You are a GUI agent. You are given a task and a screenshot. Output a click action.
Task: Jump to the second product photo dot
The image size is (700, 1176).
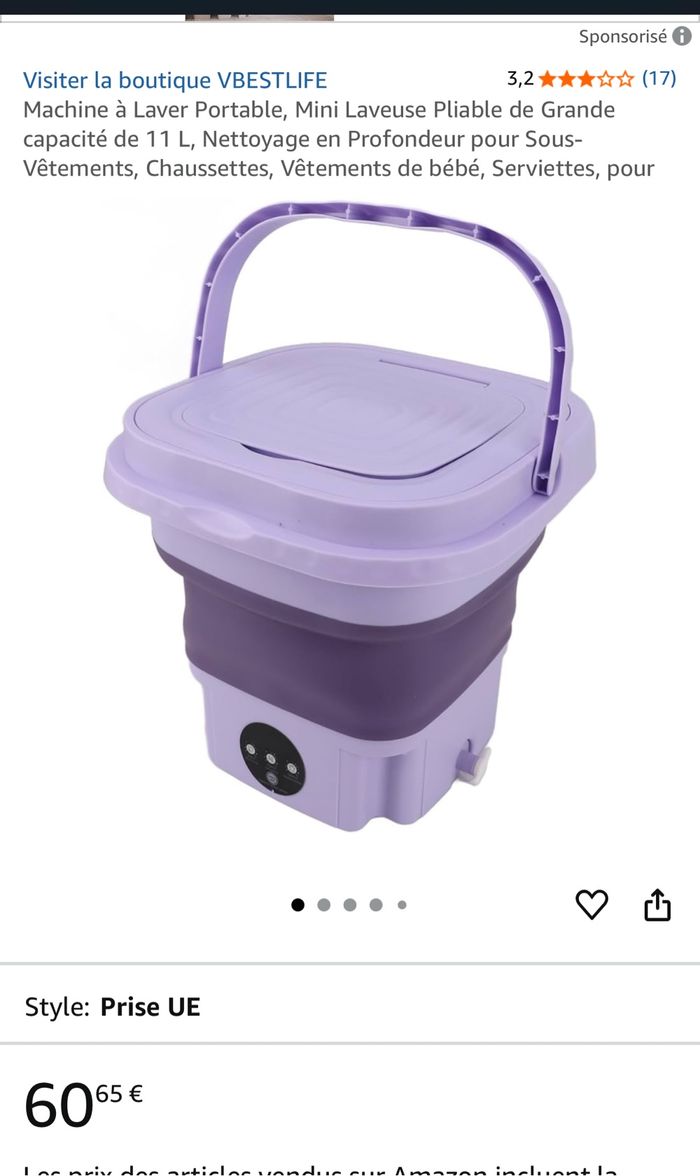tap(324, 905)
